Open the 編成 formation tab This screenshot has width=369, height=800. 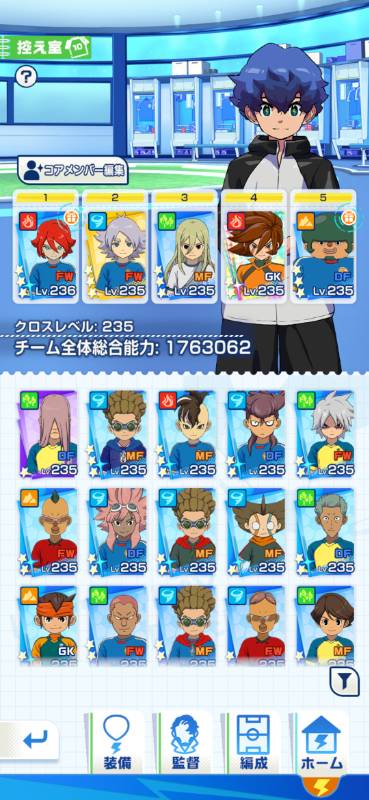253,742
